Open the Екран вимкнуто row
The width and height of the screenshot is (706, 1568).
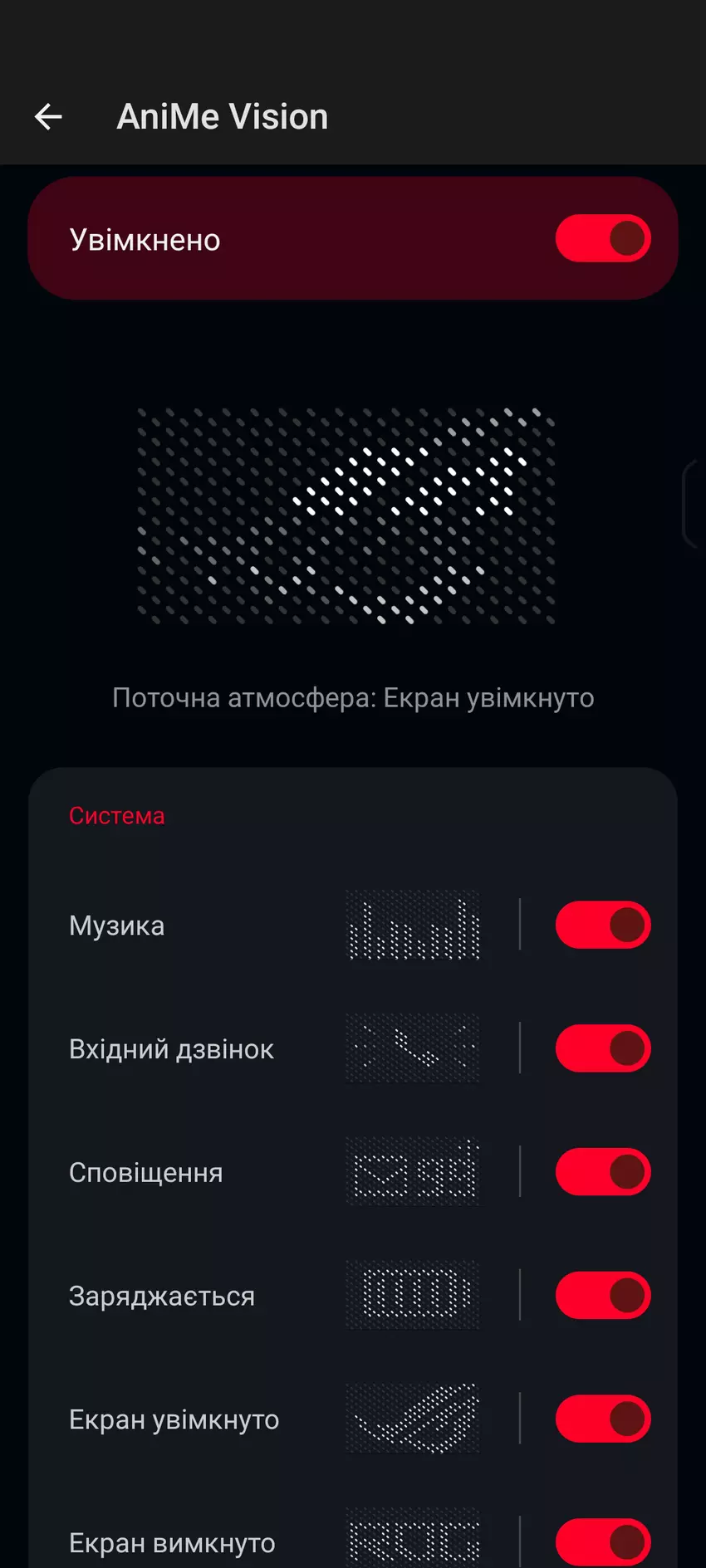click(x=249, y=1543)
